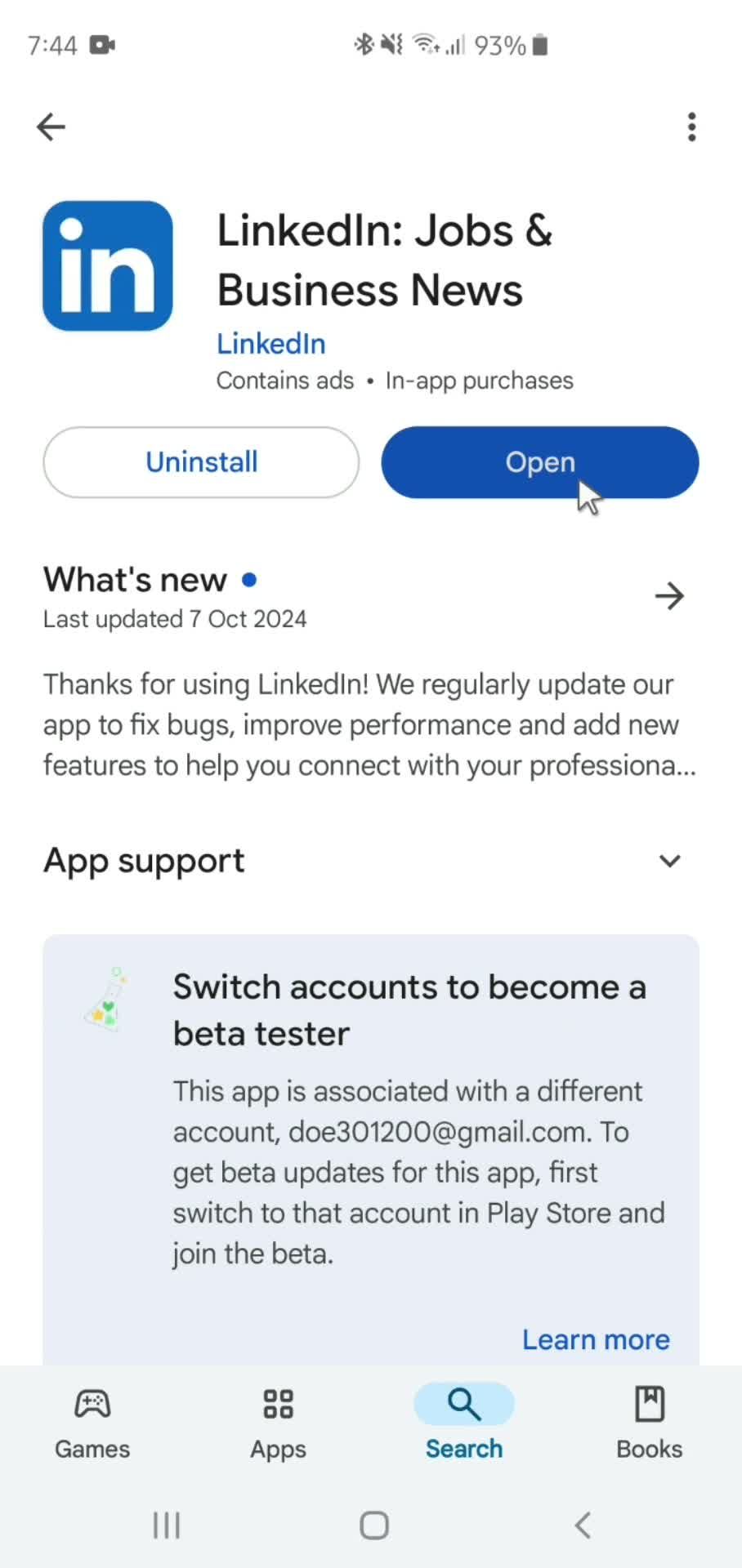Select the Games tab label

92,1450
